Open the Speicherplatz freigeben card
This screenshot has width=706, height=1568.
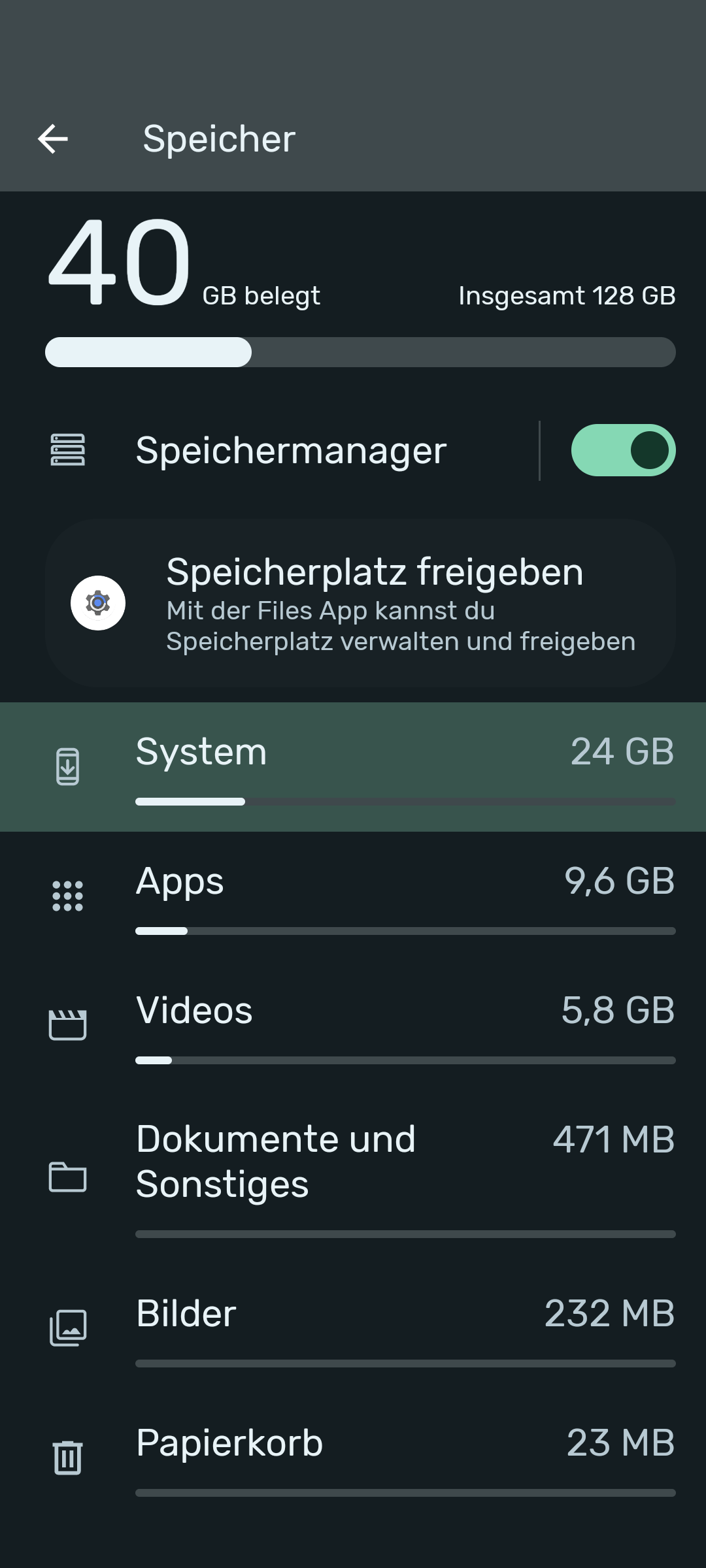(360, 603)
